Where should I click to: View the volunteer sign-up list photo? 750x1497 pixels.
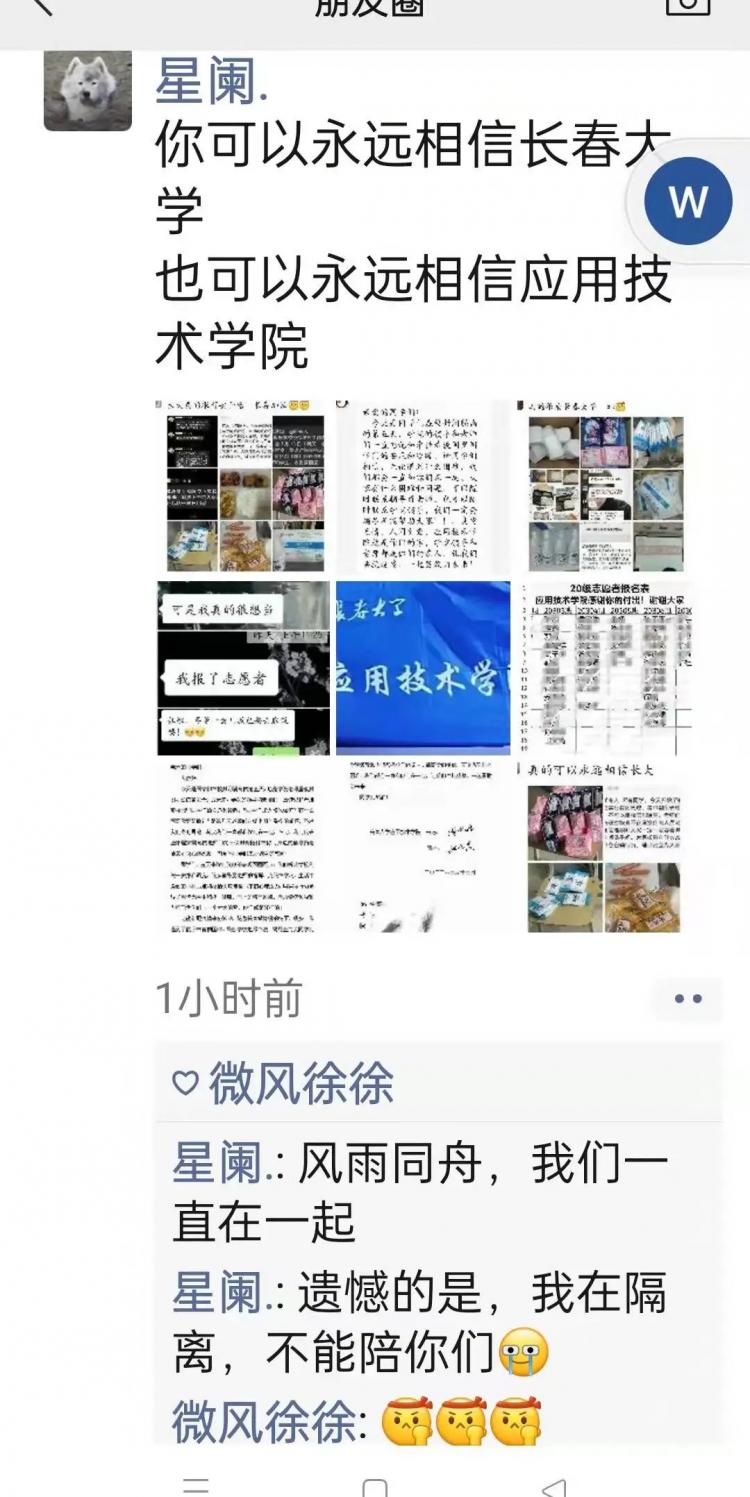point(604,667)
